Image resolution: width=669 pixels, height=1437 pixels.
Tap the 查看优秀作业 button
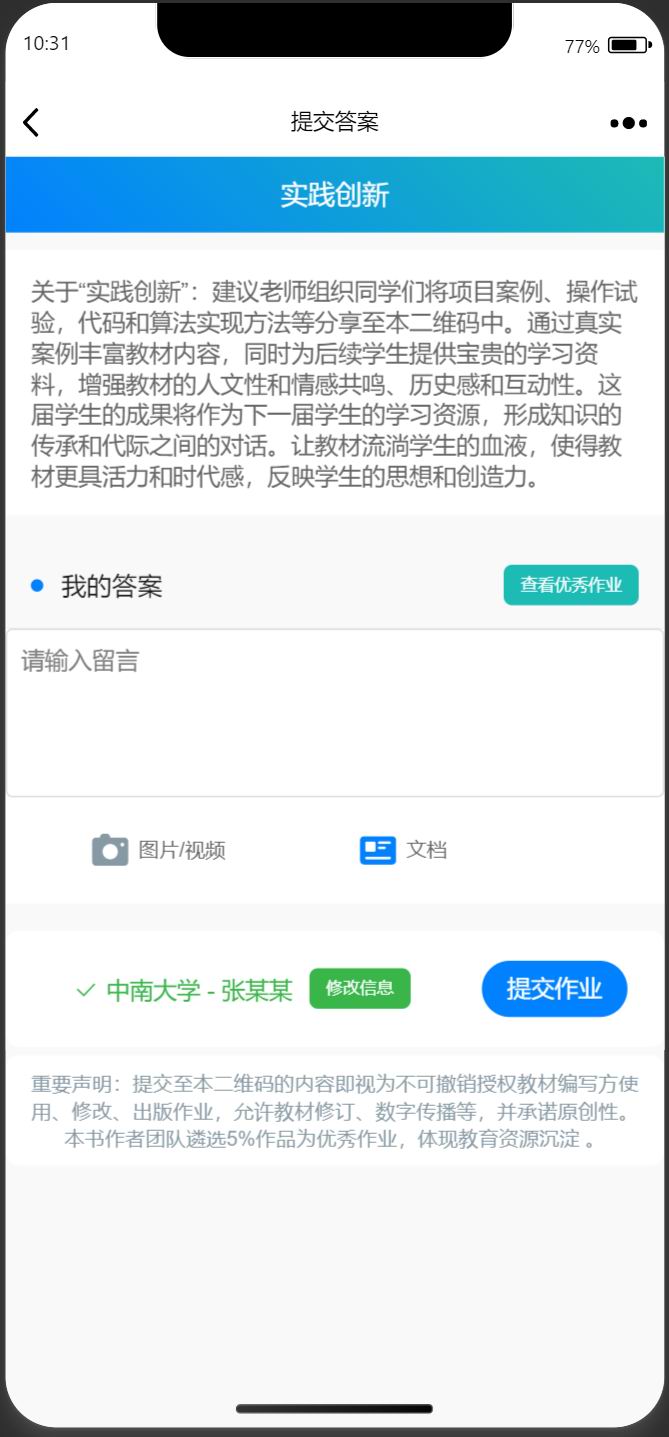pyautogui.click(x=571, y=585)
